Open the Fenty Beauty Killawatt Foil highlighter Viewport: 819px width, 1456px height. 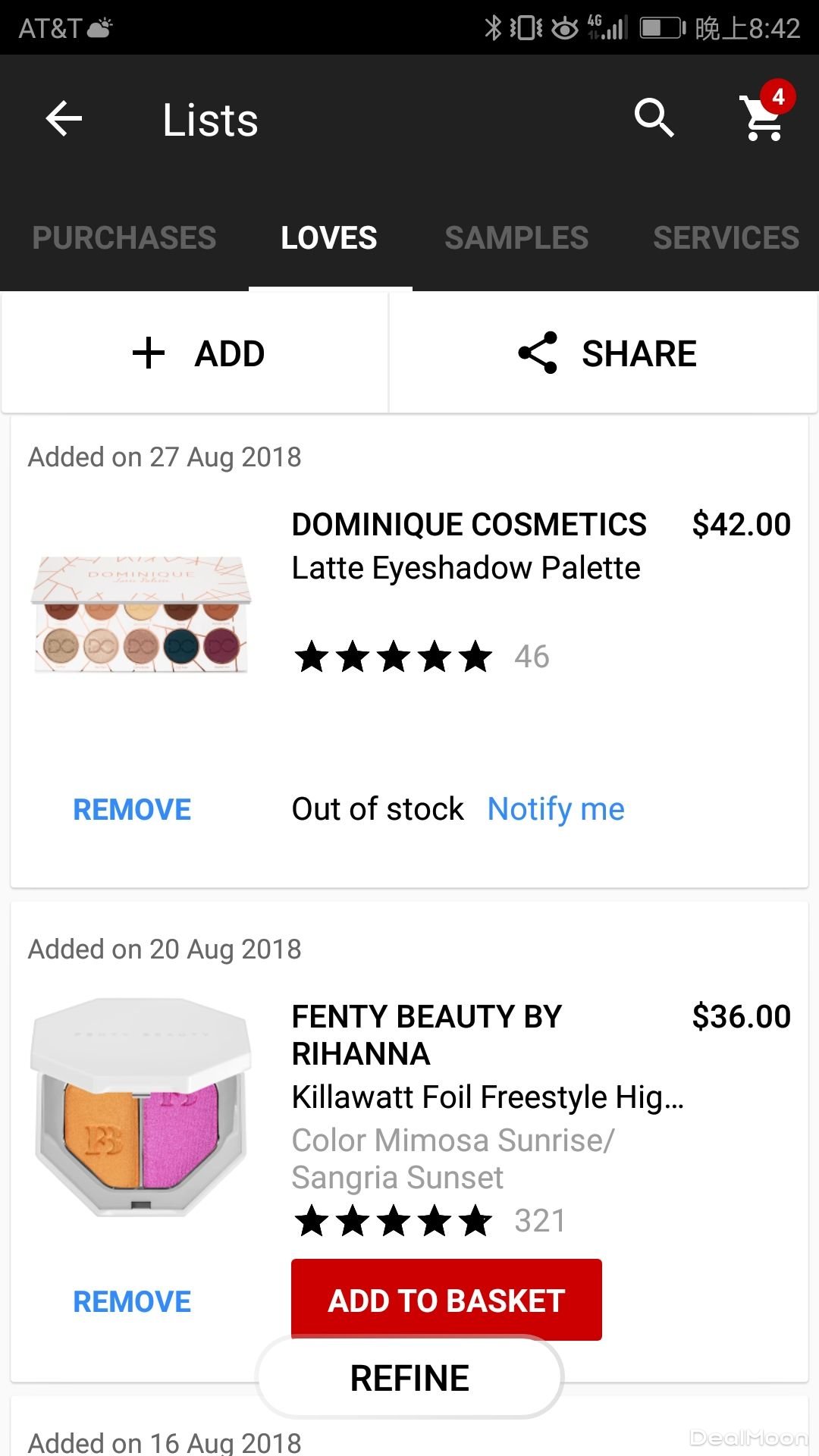point(487,1097)
